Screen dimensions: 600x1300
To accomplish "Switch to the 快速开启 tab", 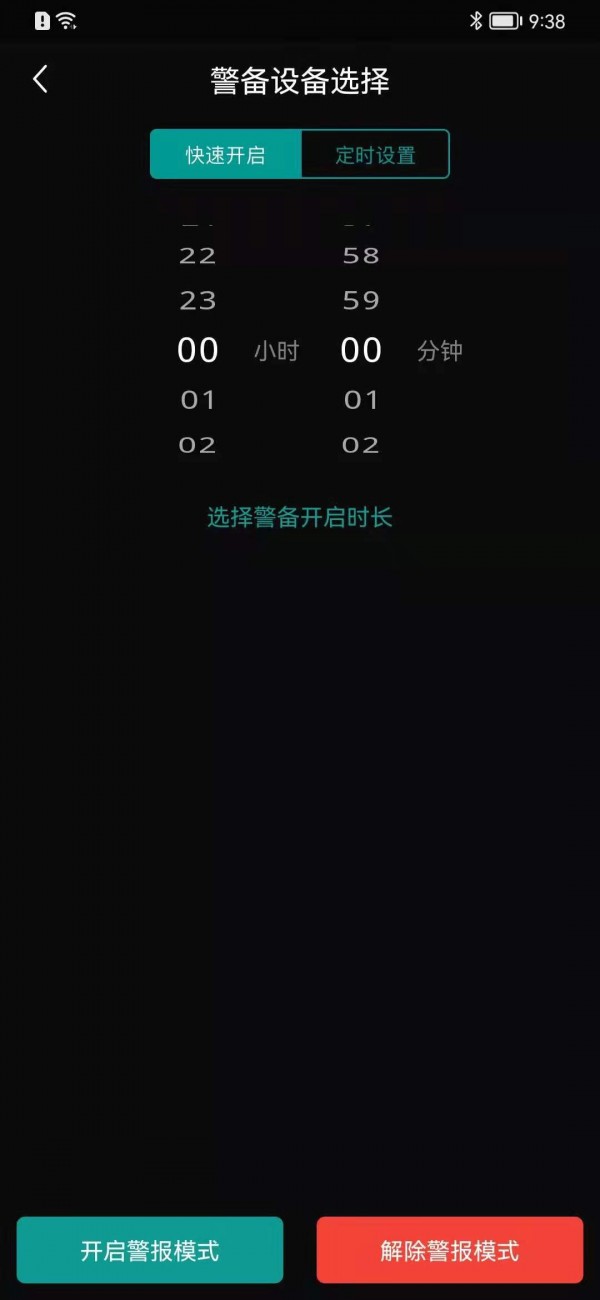I will [225, 155].
